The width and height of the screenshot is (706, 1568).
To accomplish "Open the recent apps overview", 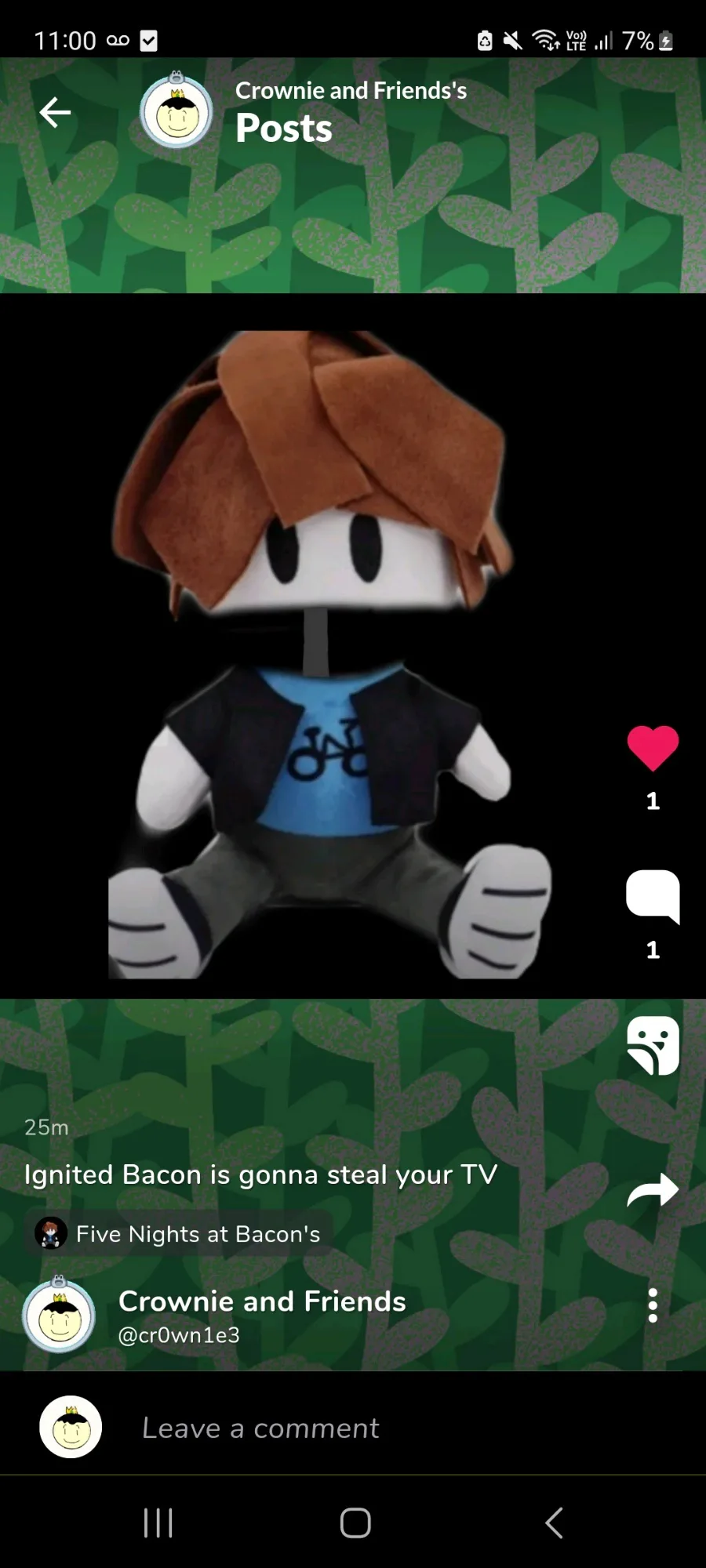I will tap(158, 1523).
